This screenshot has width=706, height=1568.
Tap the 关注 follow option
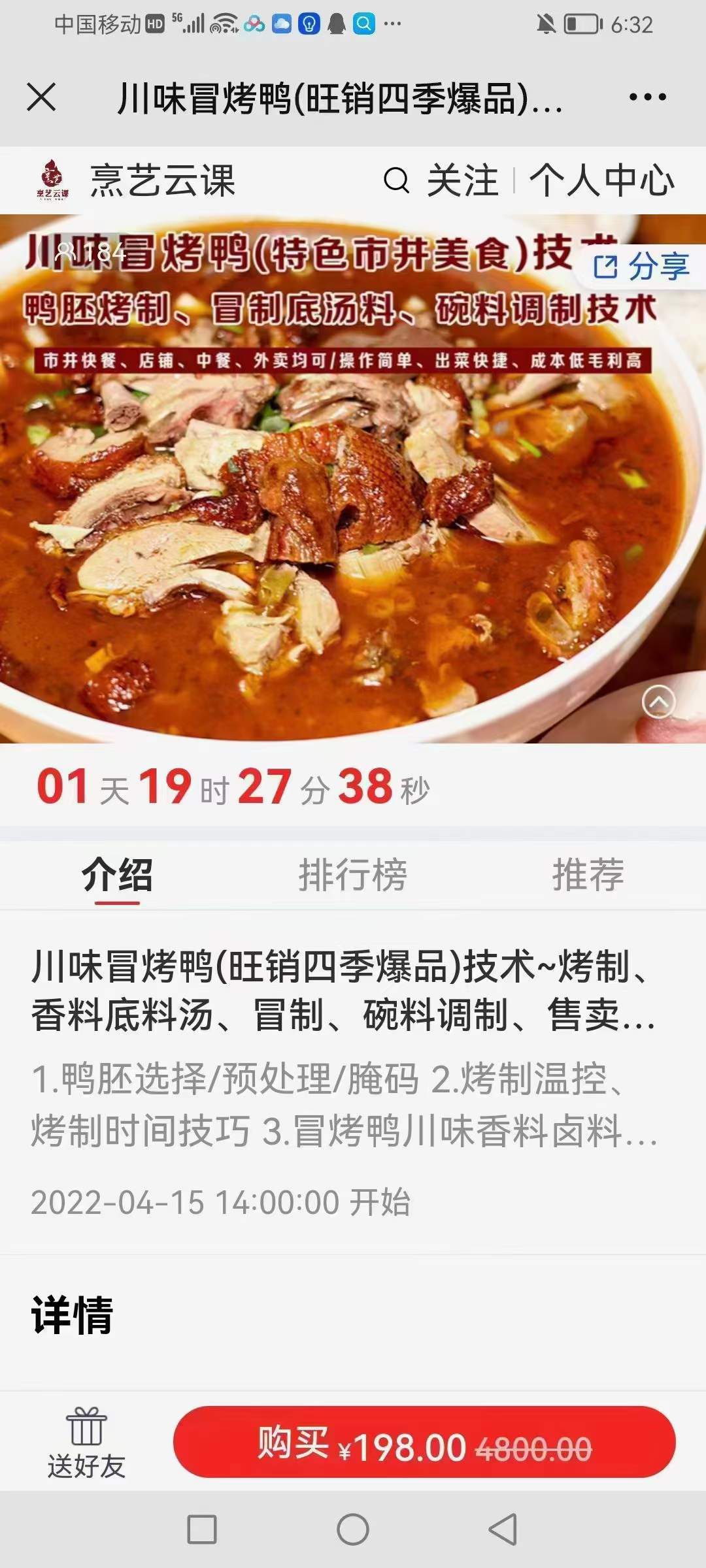point(462,181)
